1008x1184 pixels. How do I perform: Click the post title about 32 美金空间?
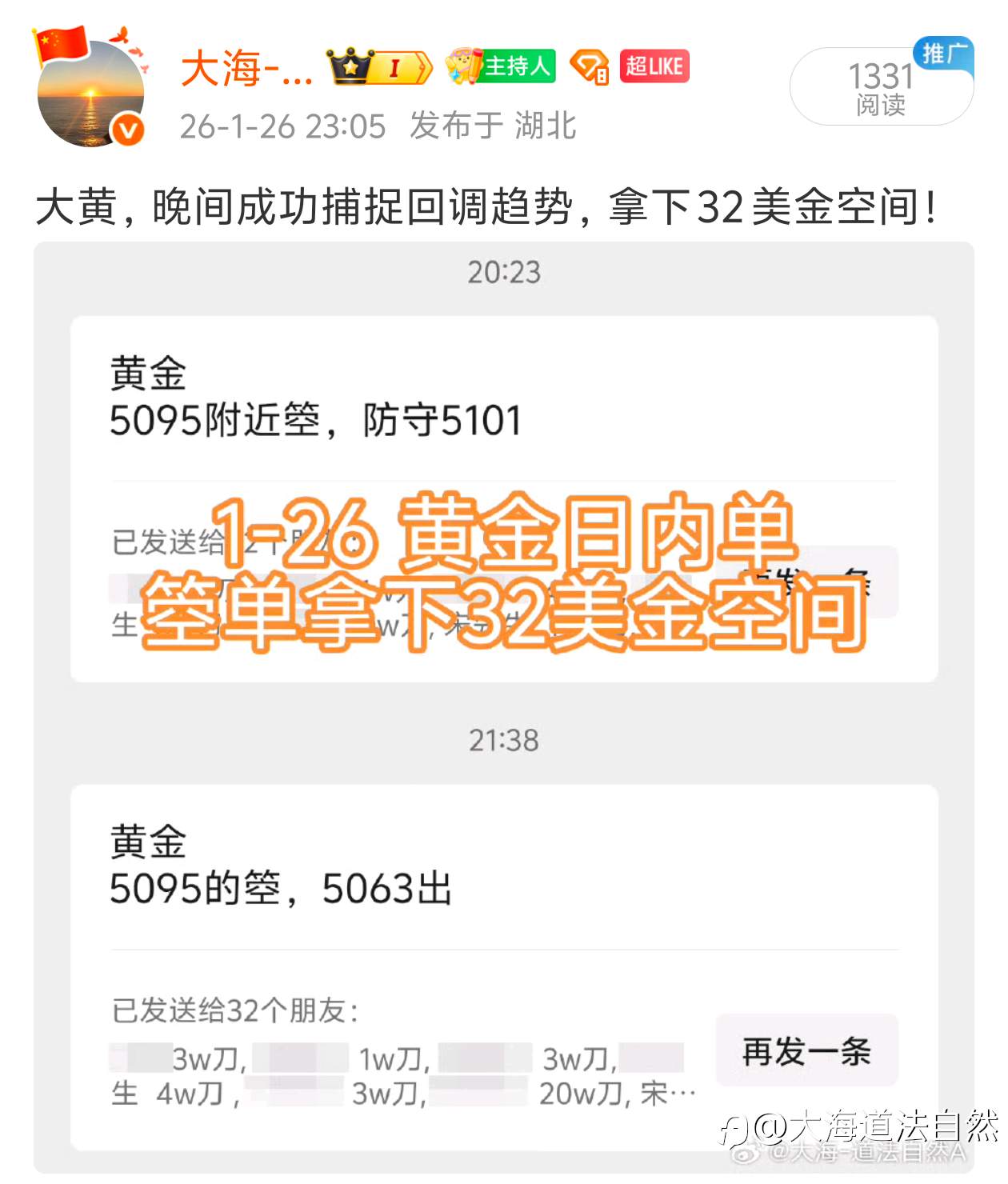(x=488, y=206)
